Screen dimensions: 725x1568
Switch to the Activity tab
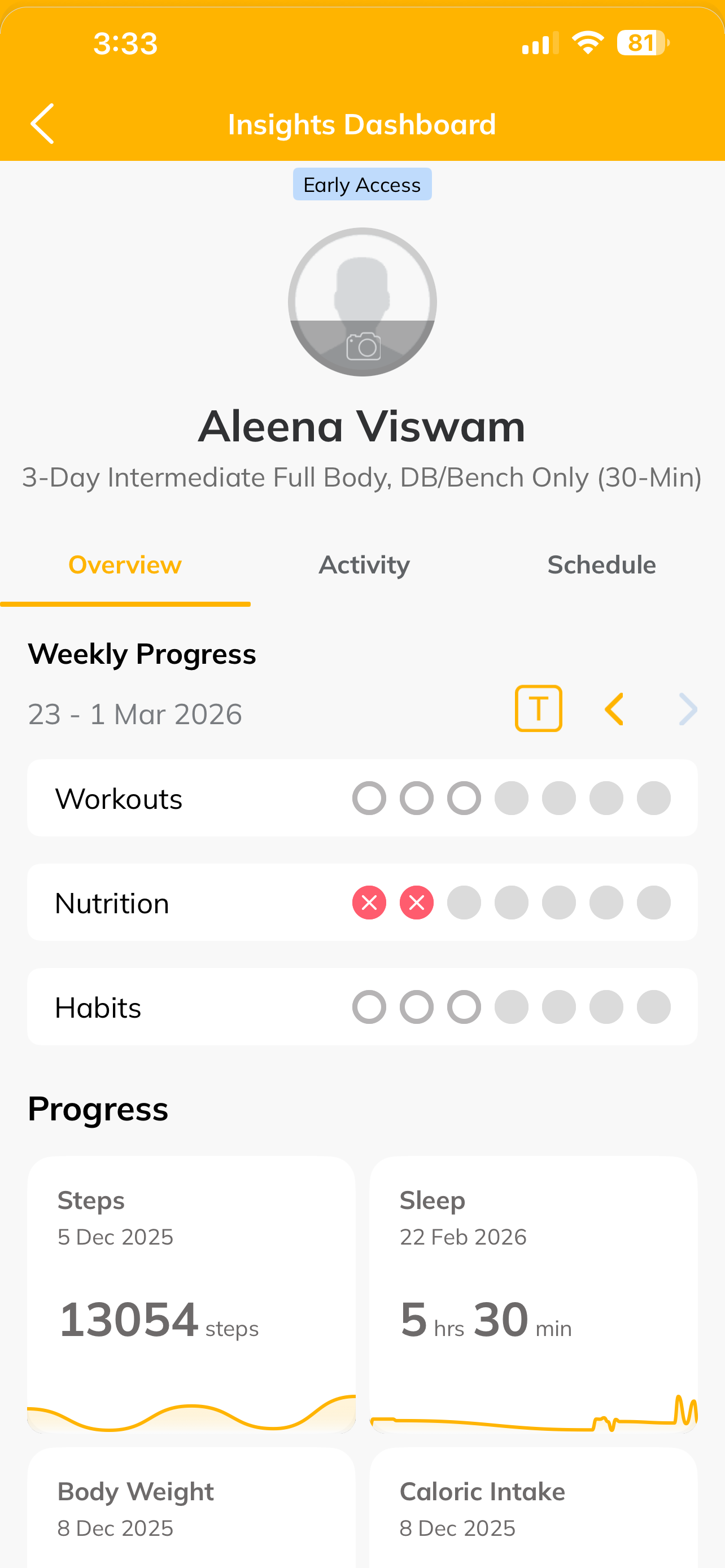click(364, 565)
